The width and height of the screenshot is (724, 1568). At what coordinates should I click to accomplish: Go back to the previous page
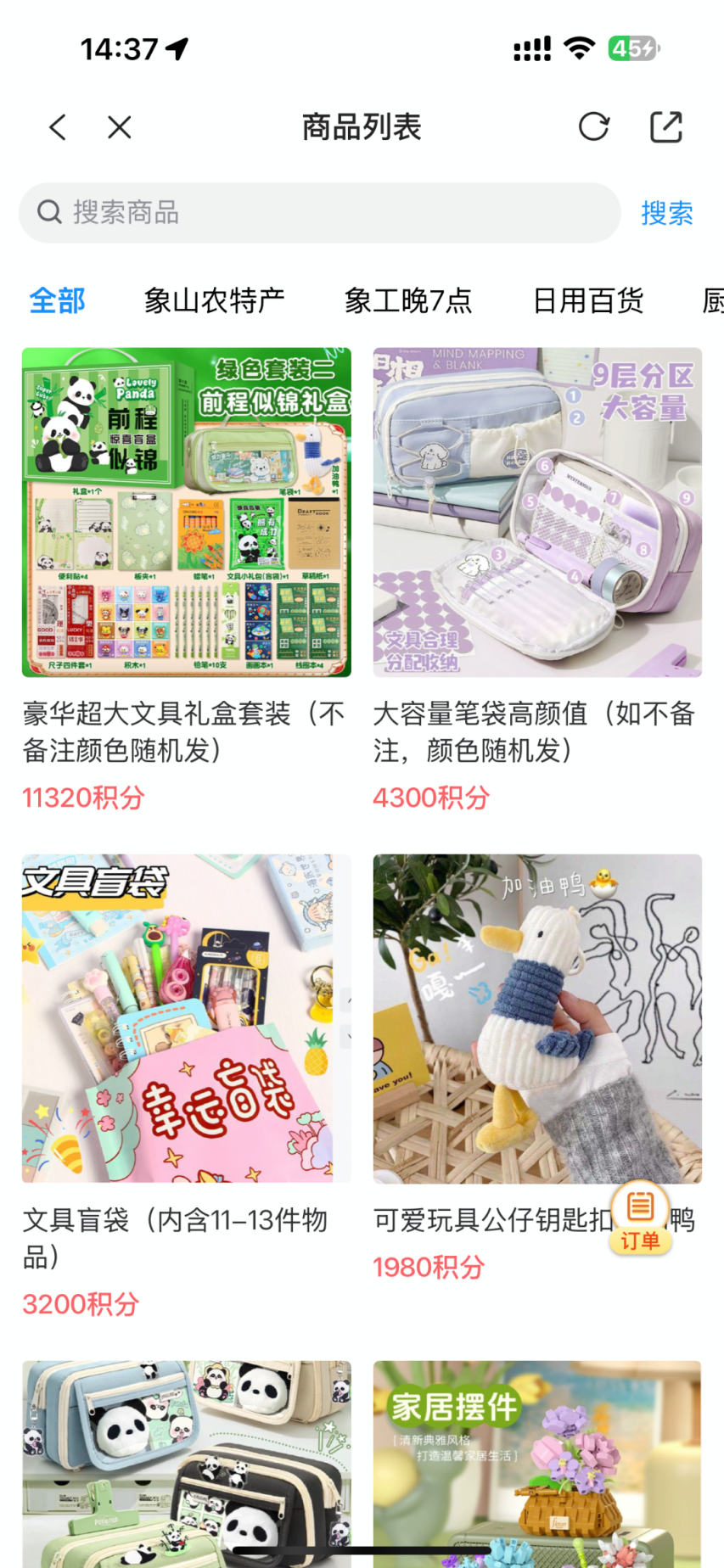click(x=58, y=127)
